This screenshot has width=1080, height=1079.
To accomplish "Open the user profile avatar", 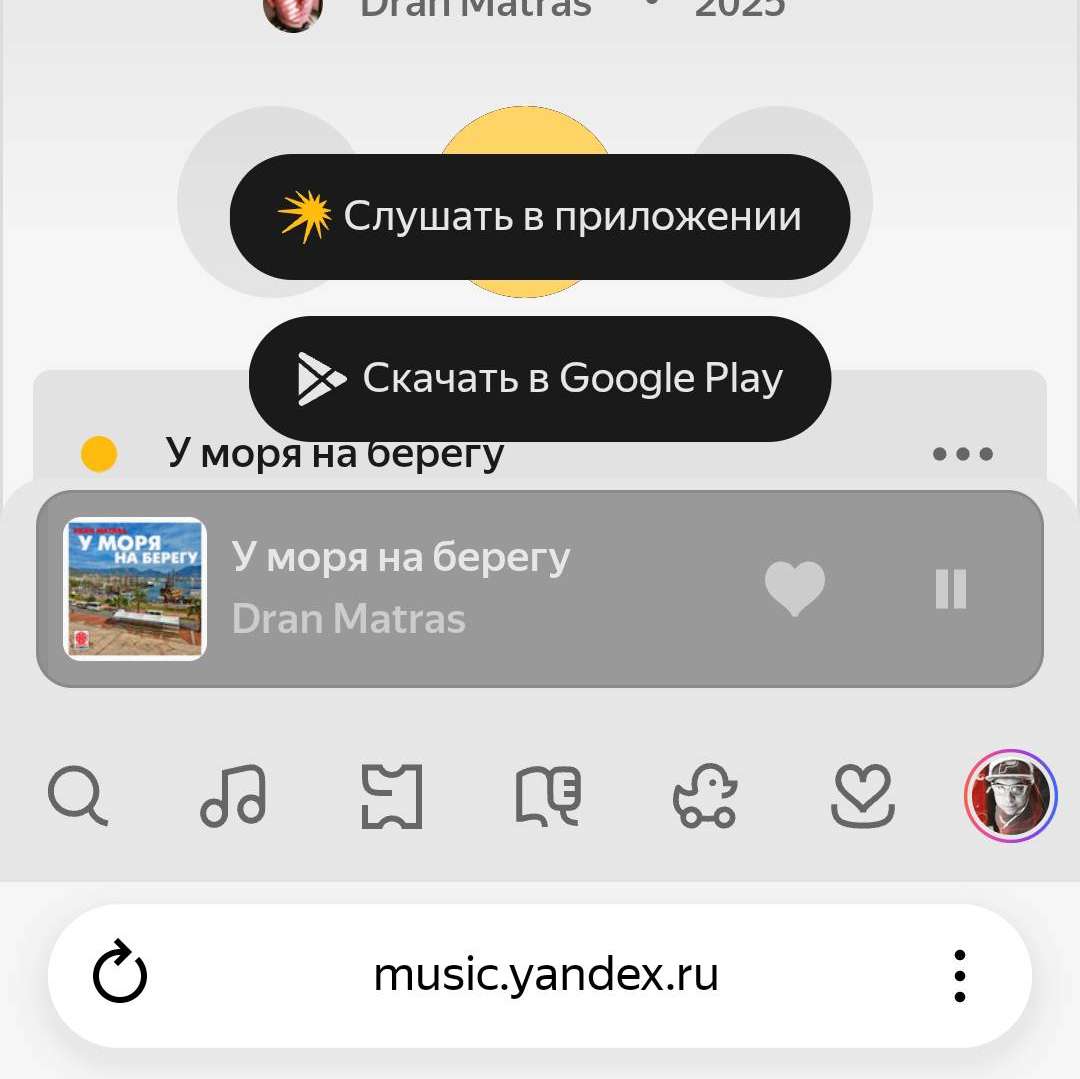I will coord(1010,796).
